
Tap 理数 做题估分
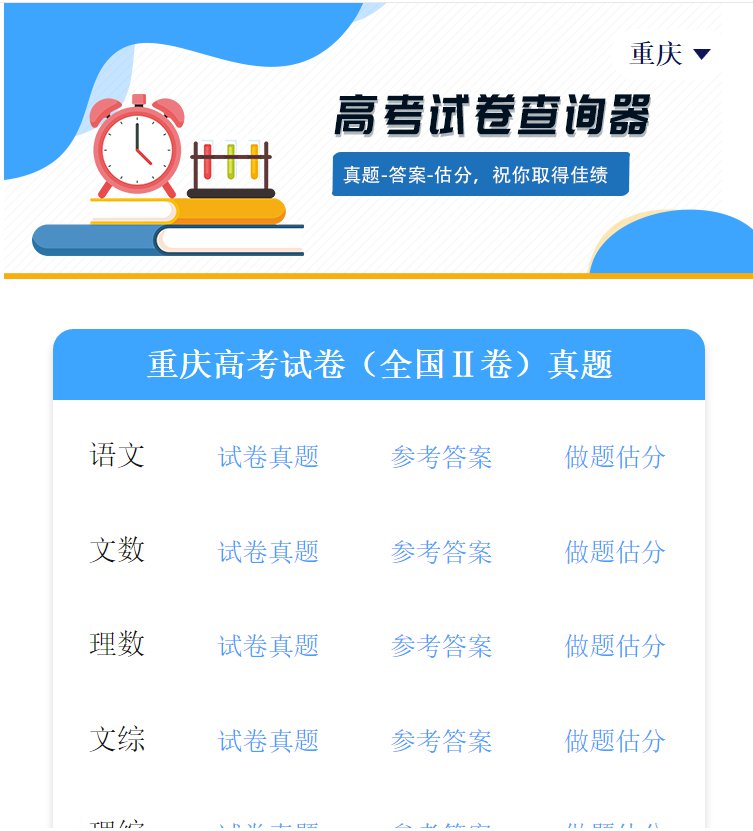pos(614,646)
